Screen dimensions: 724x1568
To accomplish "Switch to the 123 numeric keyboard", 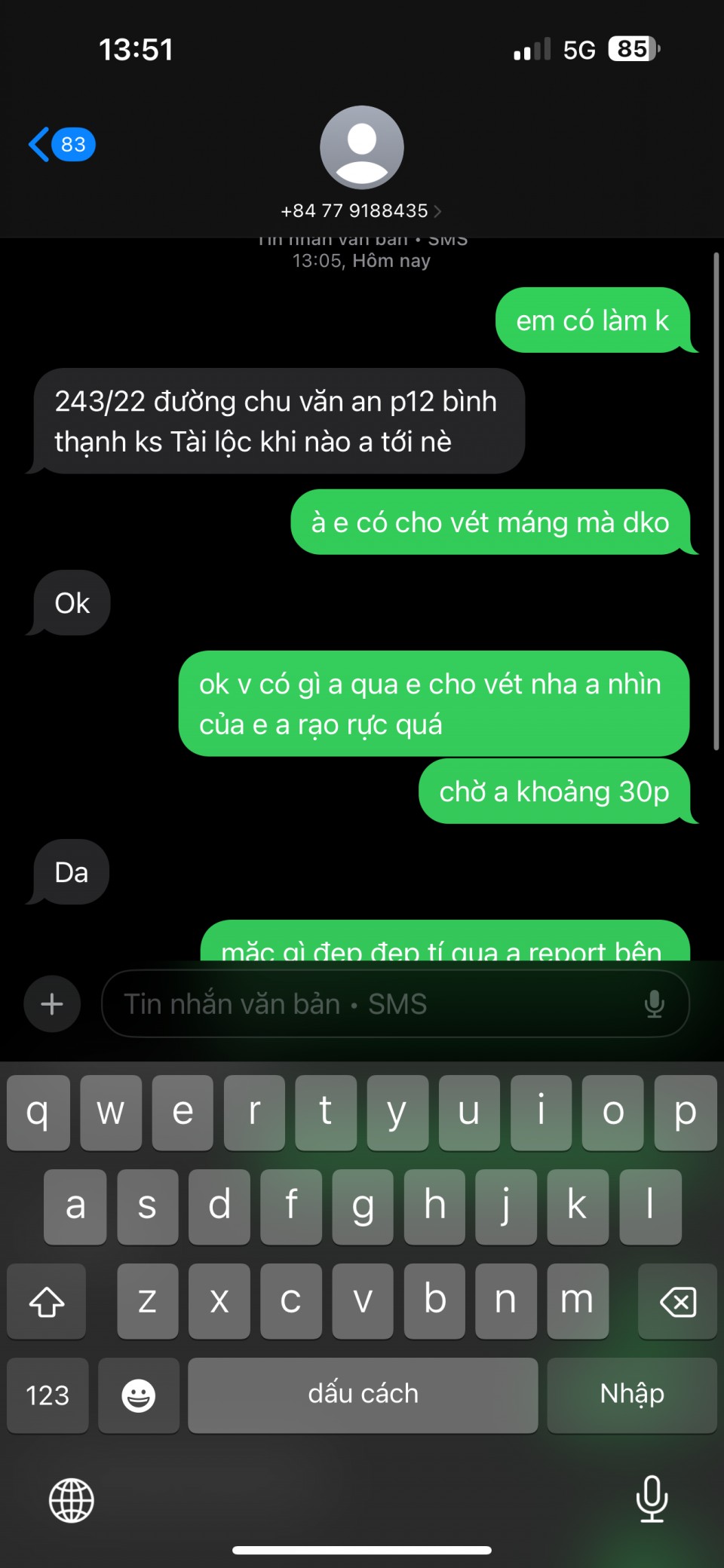I will point(48,1395).
